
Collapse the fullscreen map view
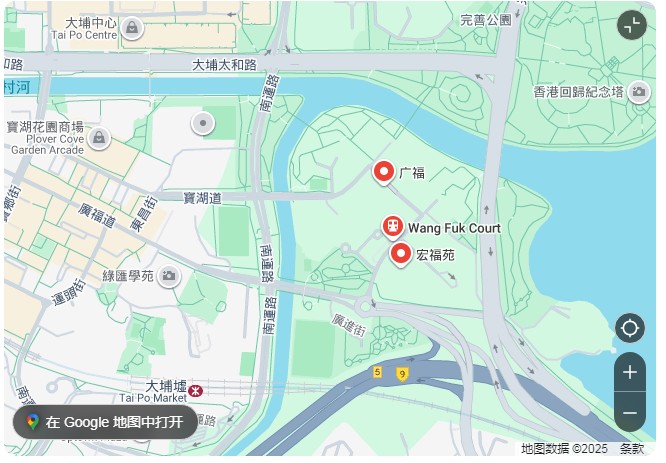click(x=631, y=25)
